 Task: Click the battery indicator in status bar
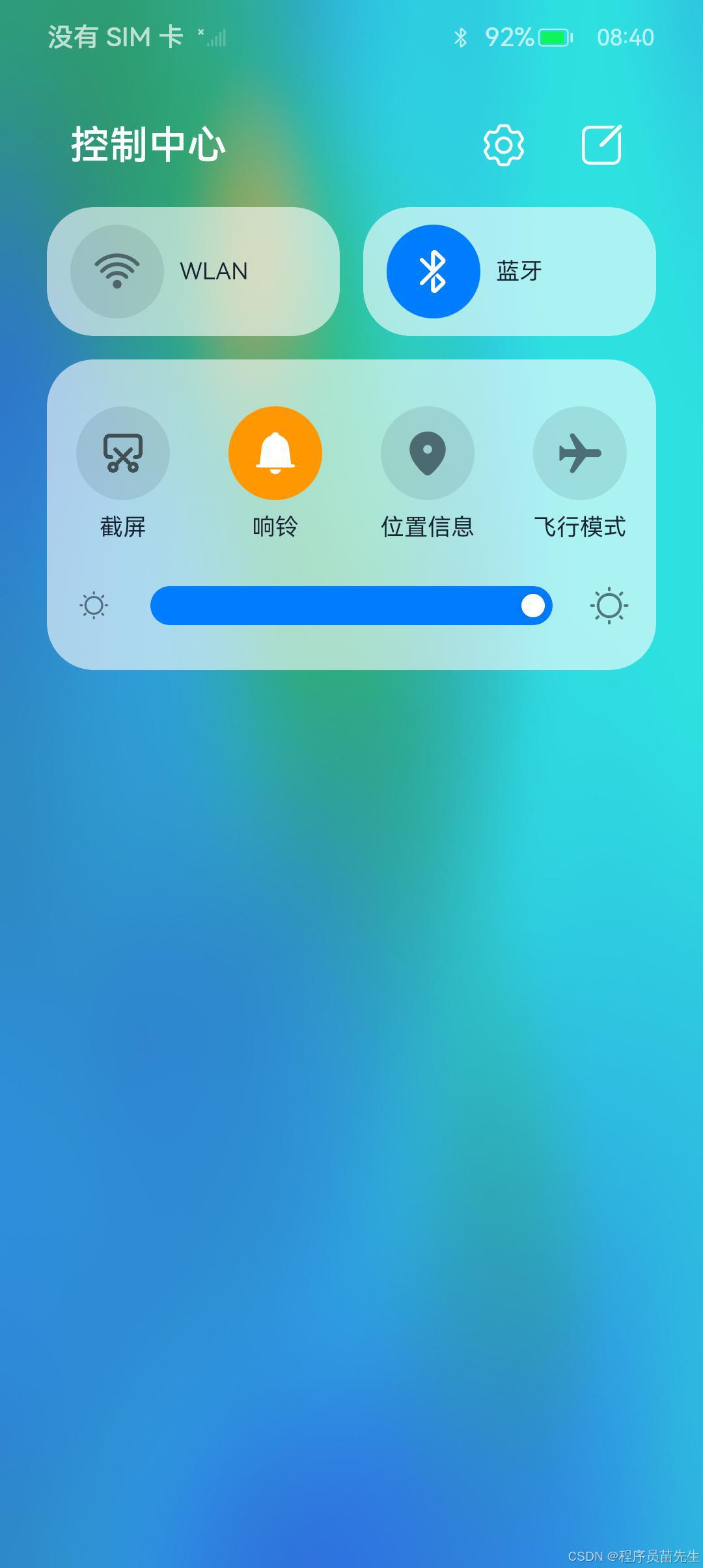553,38
